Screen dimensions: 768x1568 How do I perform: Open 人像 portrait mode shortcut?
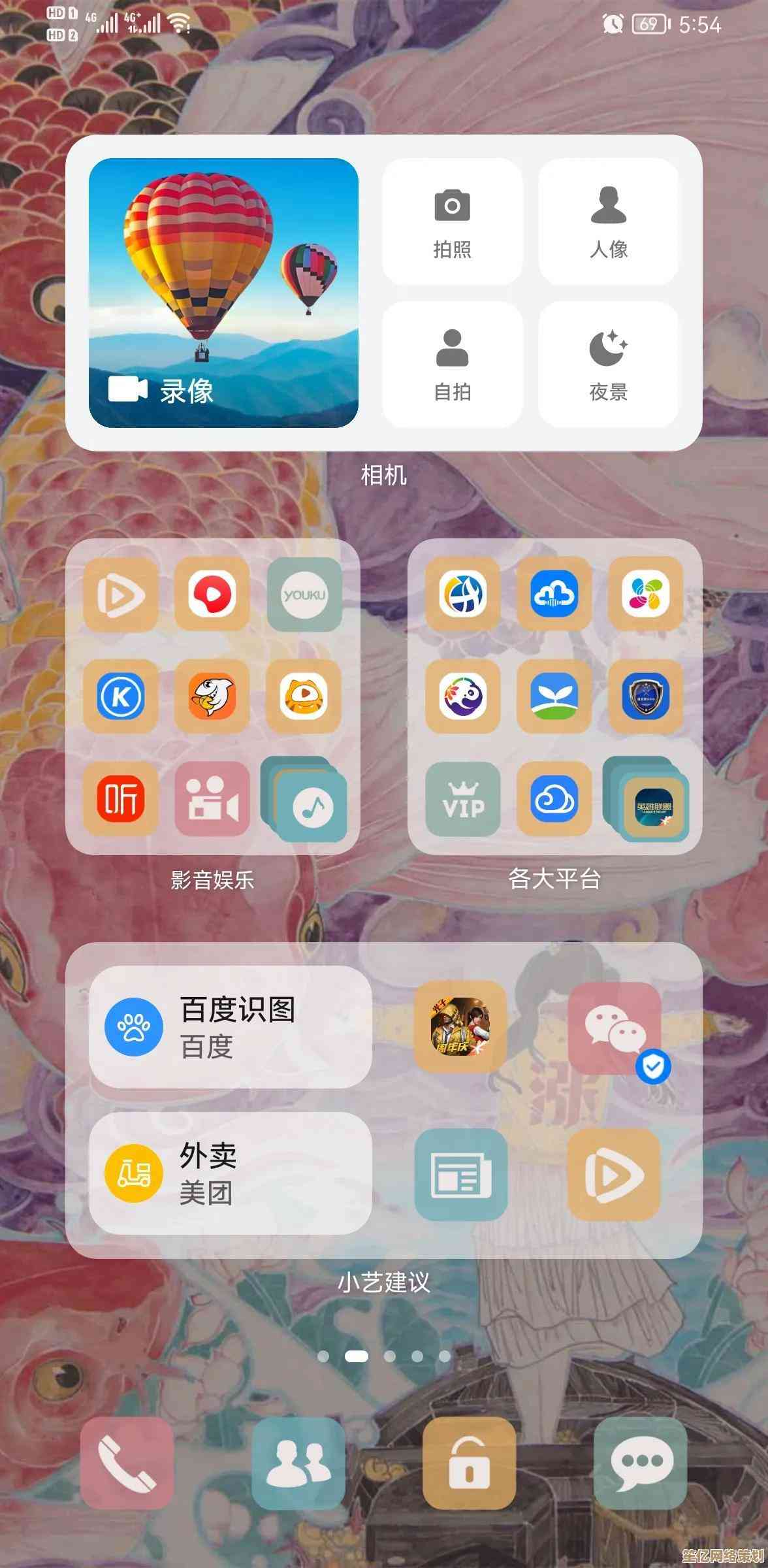pyautogui.click(x=608, y=221)
